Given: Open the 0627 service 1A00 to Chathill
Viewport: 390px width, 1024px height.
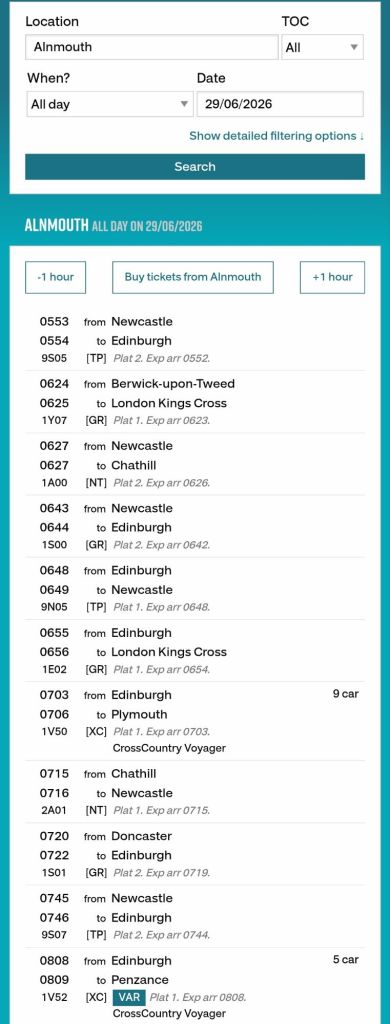Looking at the screenshot, I should coord(195,464).
